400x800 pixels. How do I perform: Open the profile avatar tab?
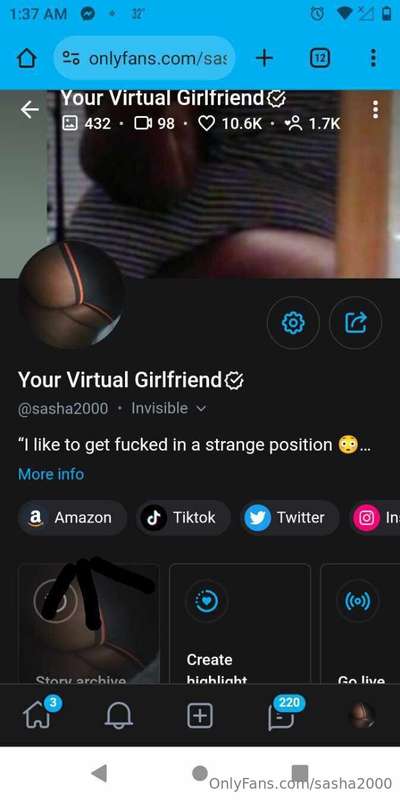[362, 715]
